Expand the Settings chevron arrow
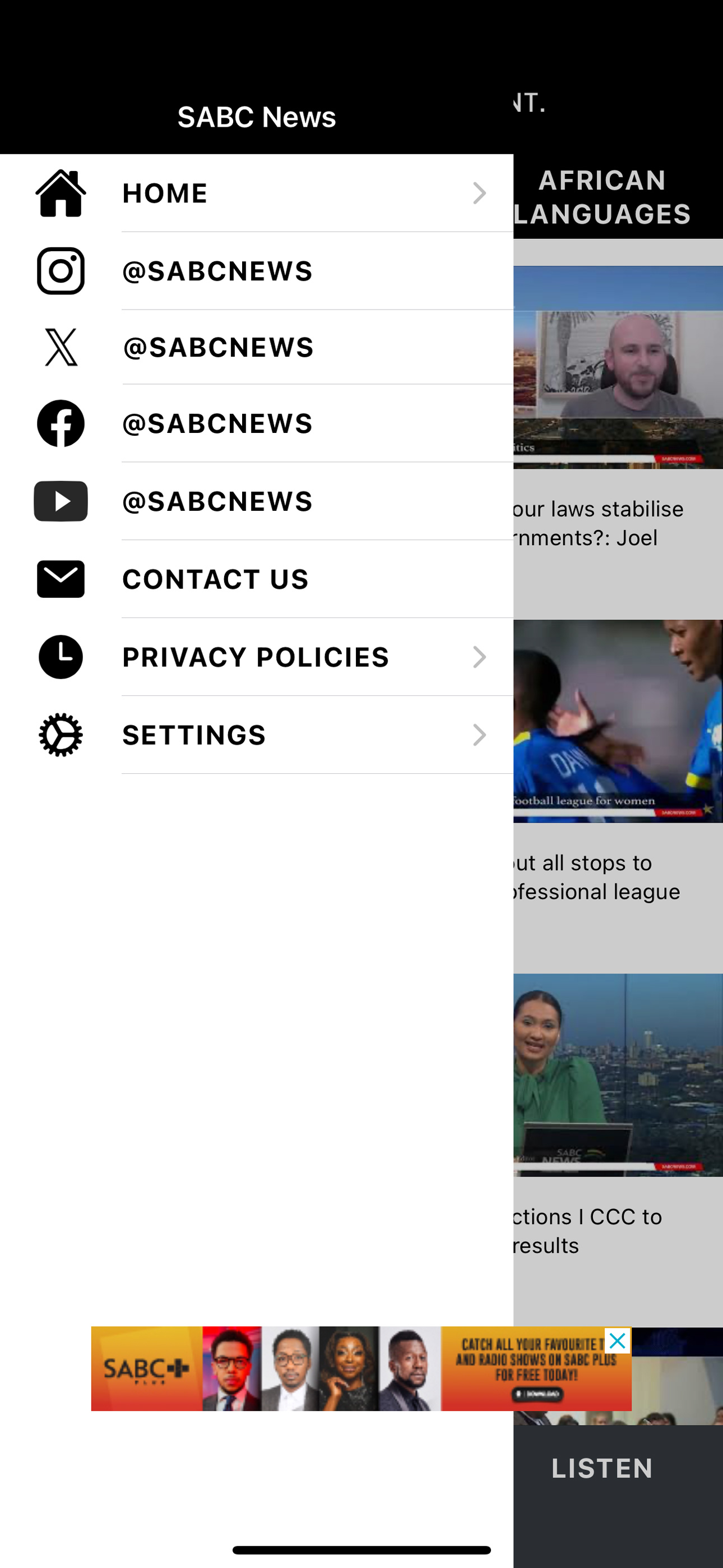The width and height of the screenshot is (723, 1568). 480,735
